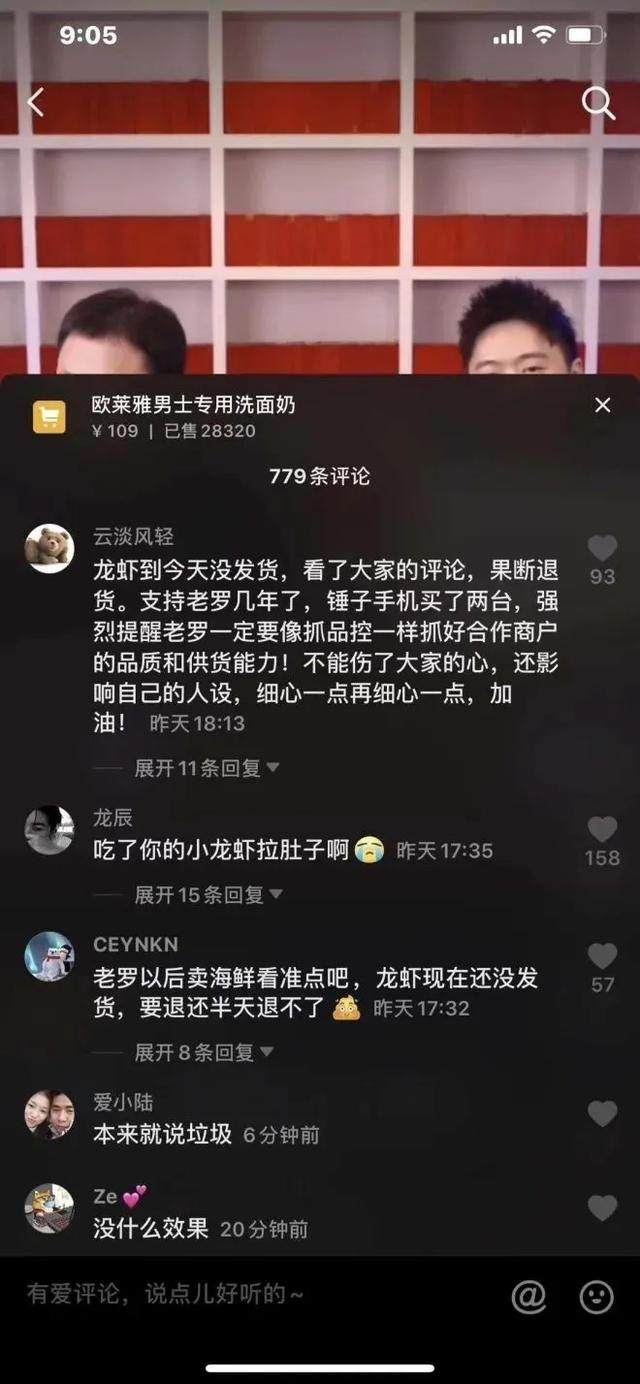
Task: Like CEYNKN's comment
Action: (x=602, y=956)
